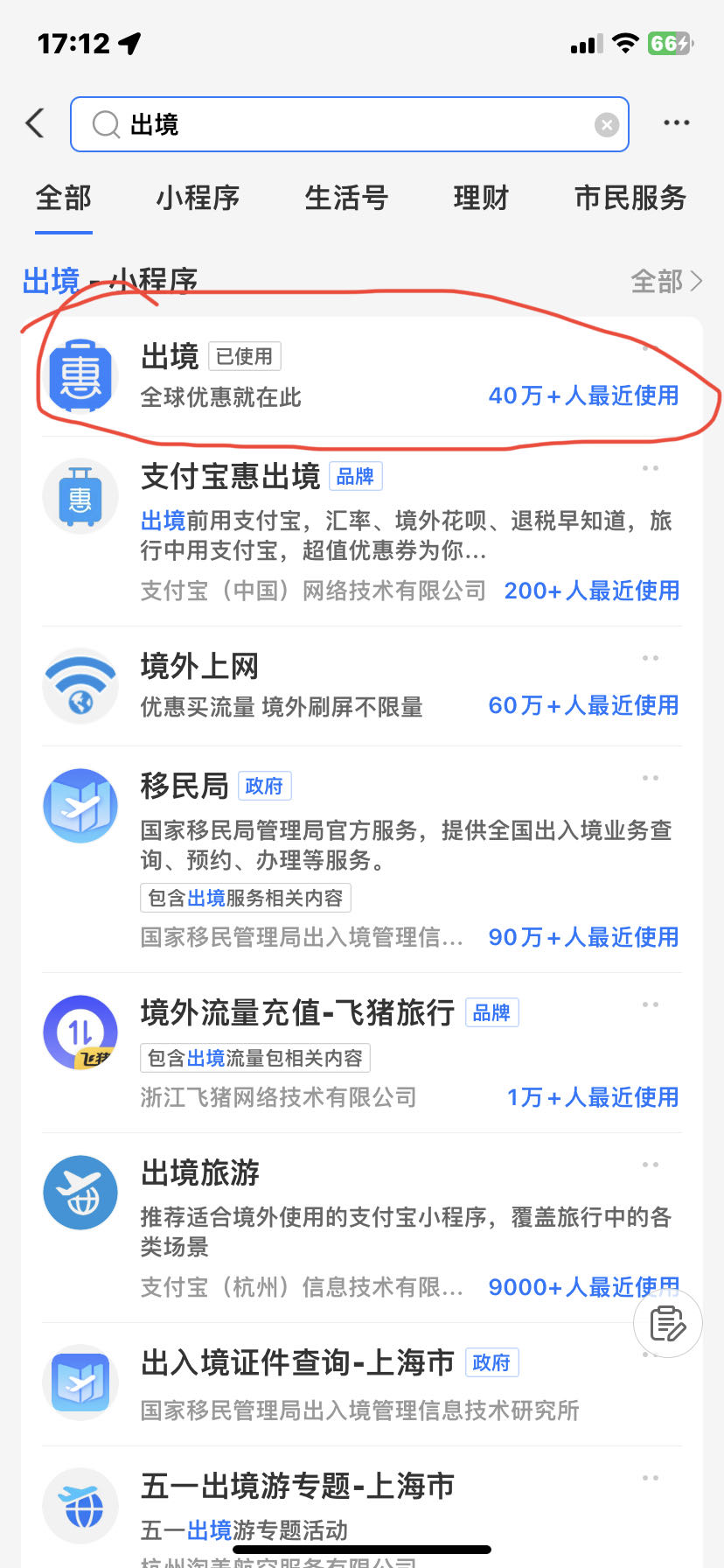This screenshot has width=724, height=1568.
Task: Open the 境外上网 mini program
Action: tap(350, 686)
